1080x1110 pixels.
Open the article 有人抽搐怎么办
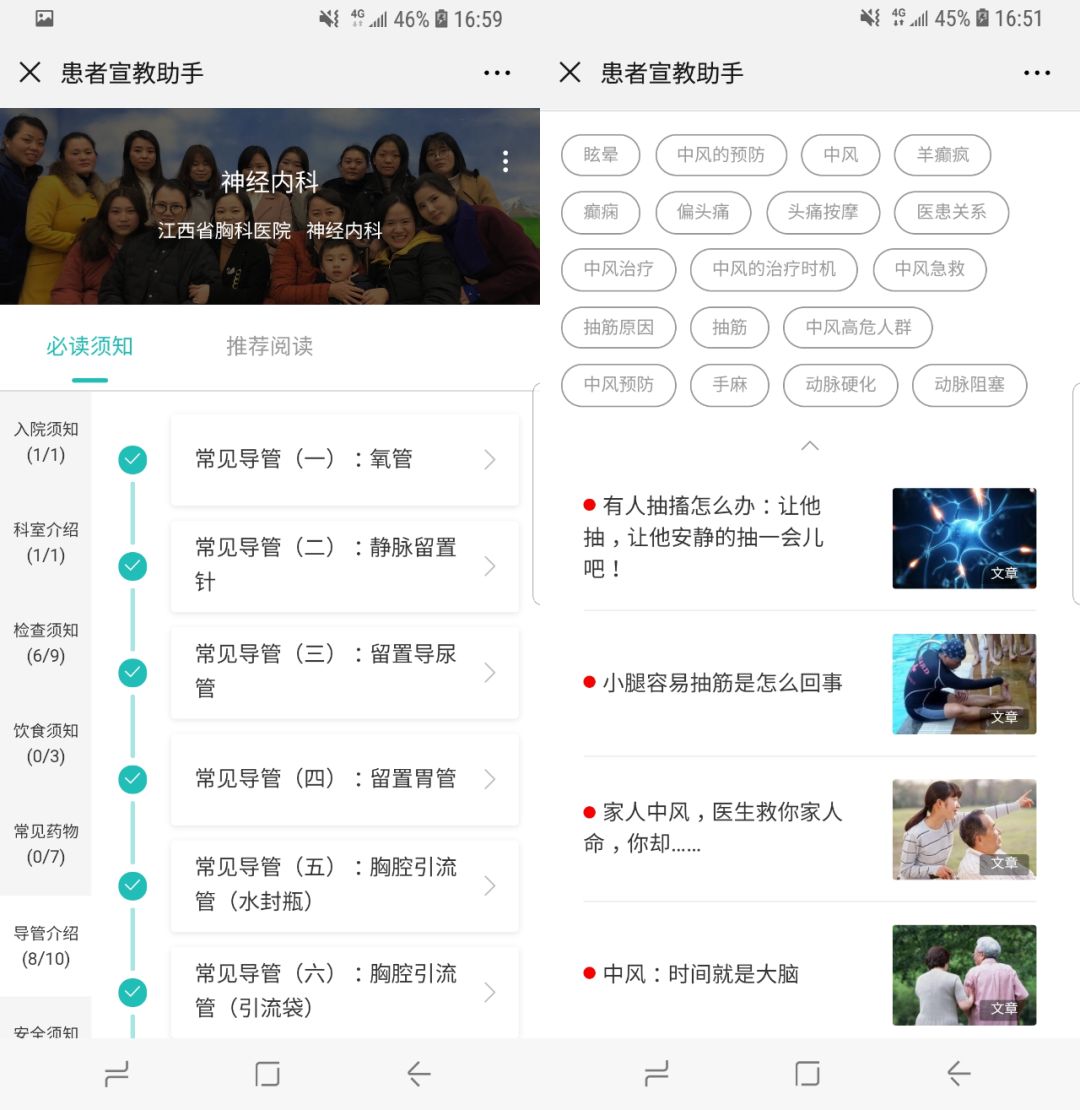(x=809, y=538)
